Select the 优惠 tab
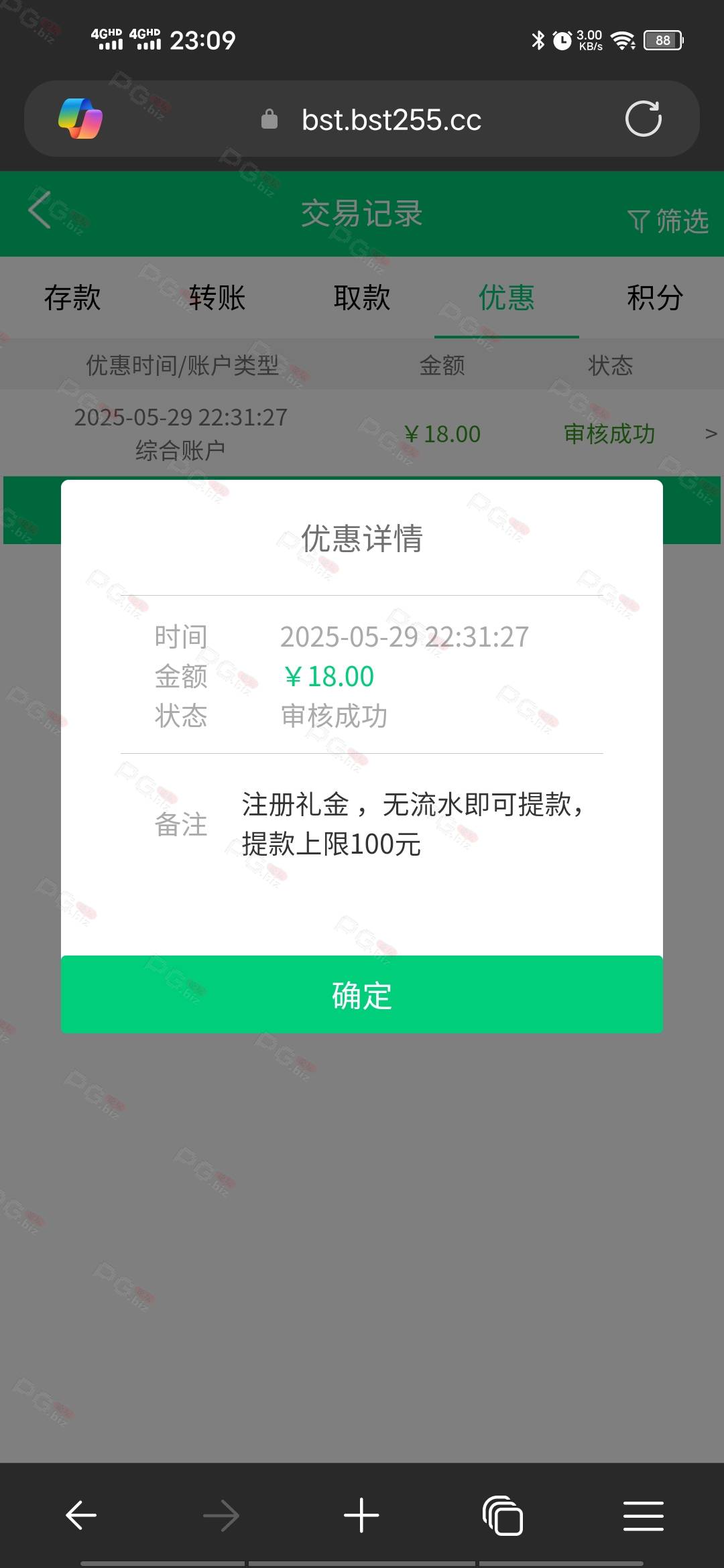724x1568 pixels. [507, 298]
